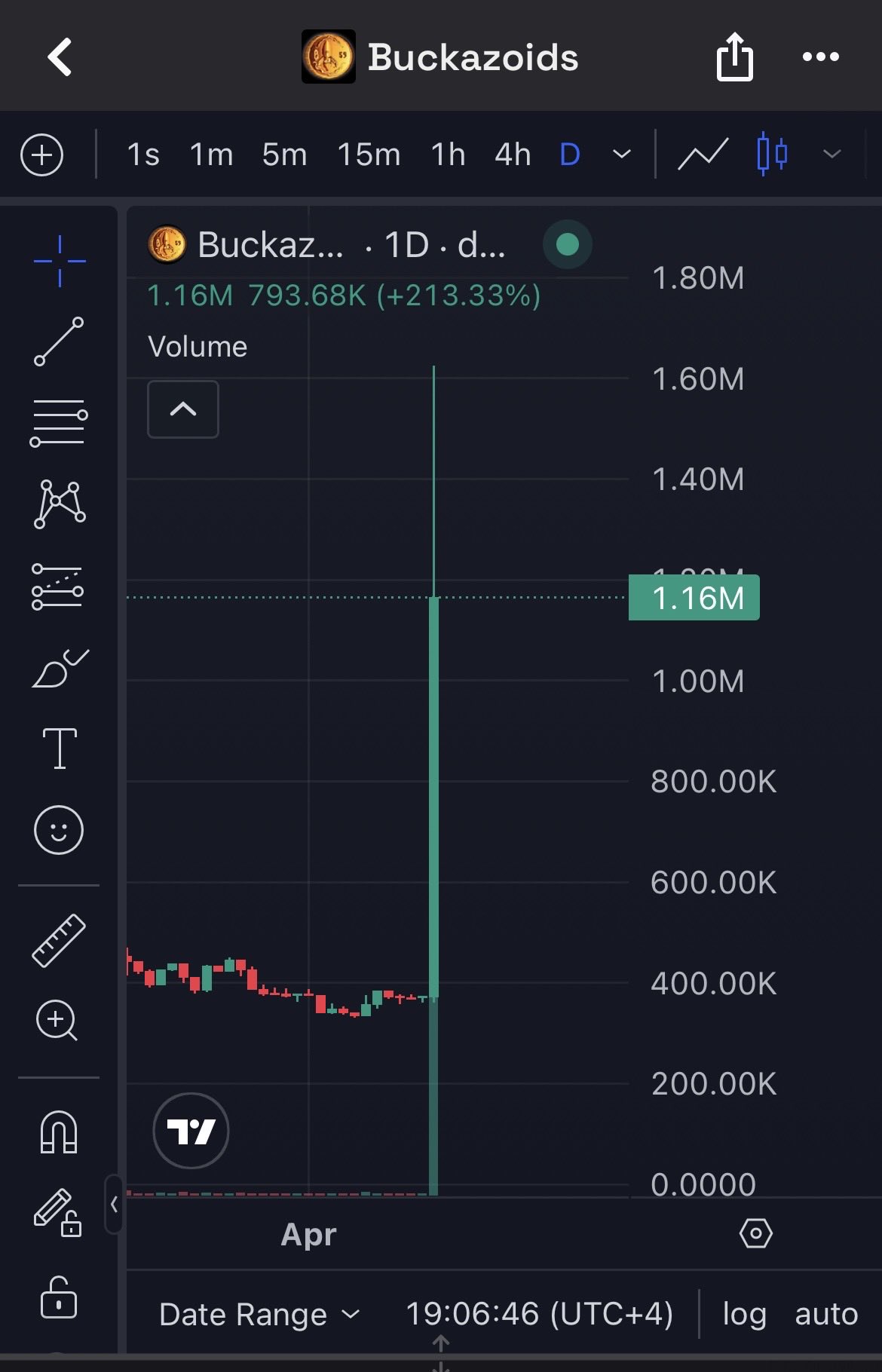Switch to the 1s timeframe
Viewport: 882px width, 1372px height.
click(x=143, y=155)
